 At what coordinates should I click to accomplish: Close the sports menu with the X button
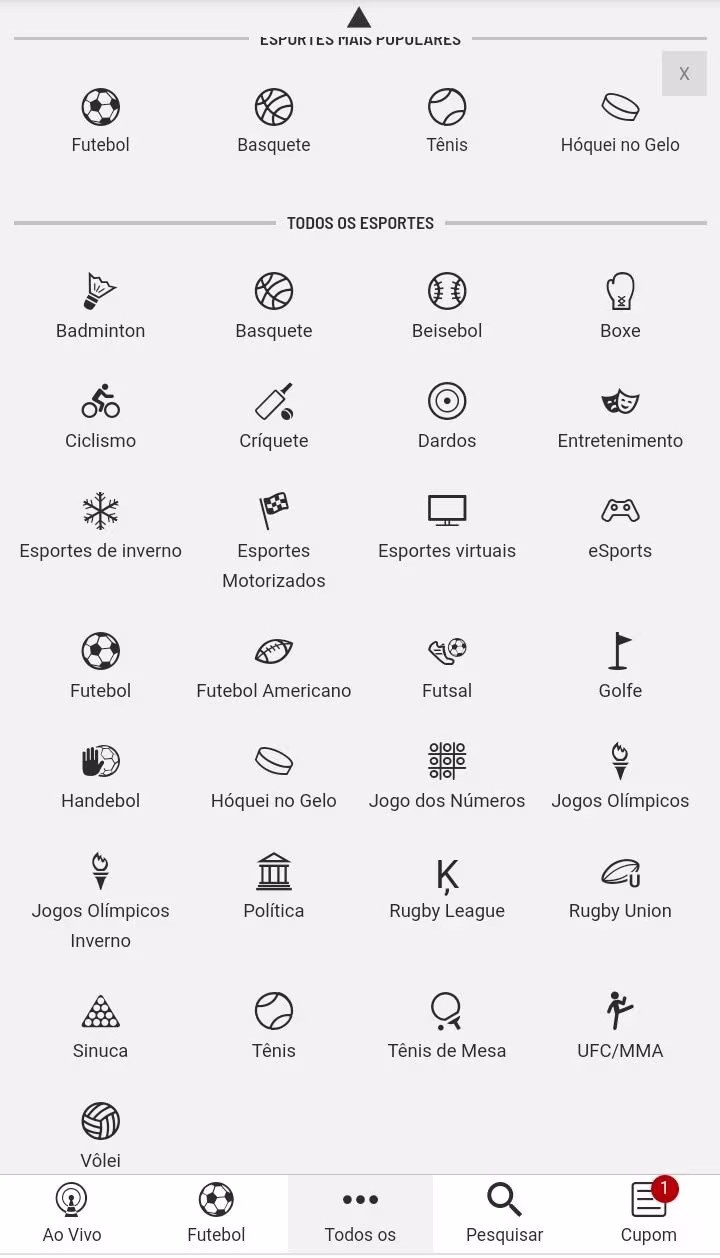[x=684, y=74]
